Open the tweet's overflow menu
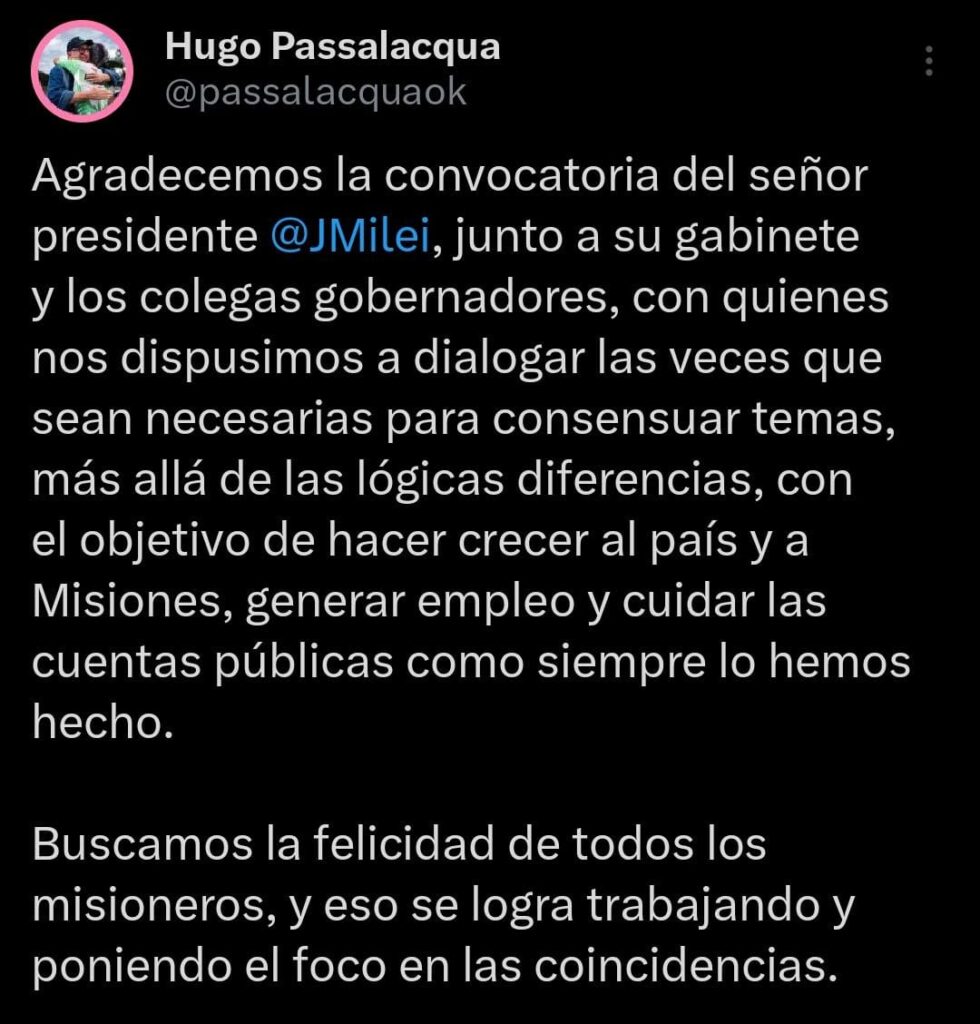The height and width of the screenshot is (1024, 980). (x=929, y=62)
